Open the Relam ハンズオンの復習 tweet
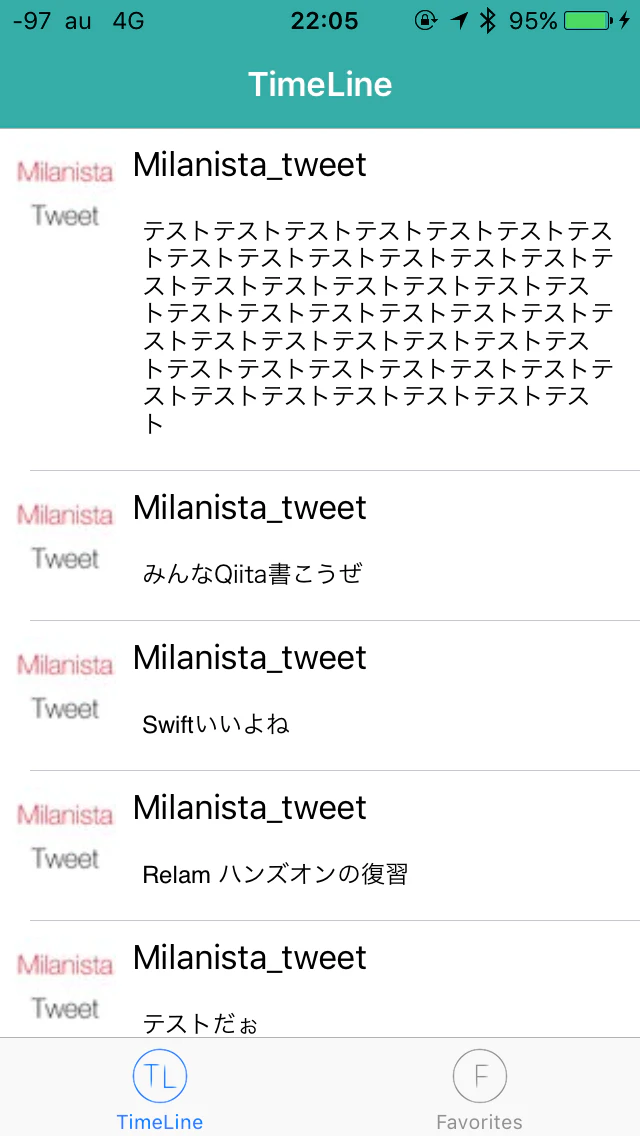640x1136 pixels. 275,875
